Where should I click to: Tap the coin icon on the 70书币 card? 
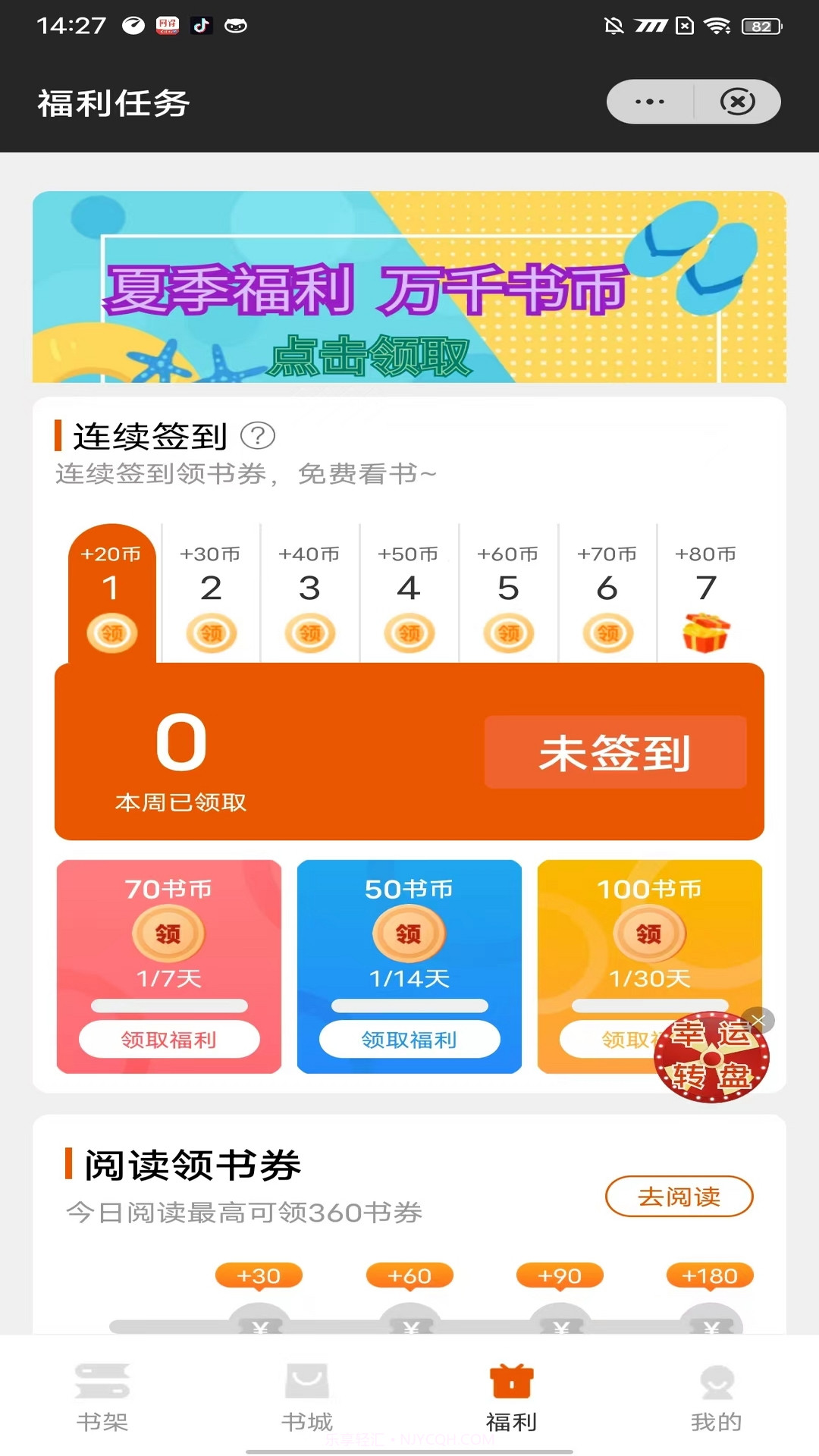[168, 934]
